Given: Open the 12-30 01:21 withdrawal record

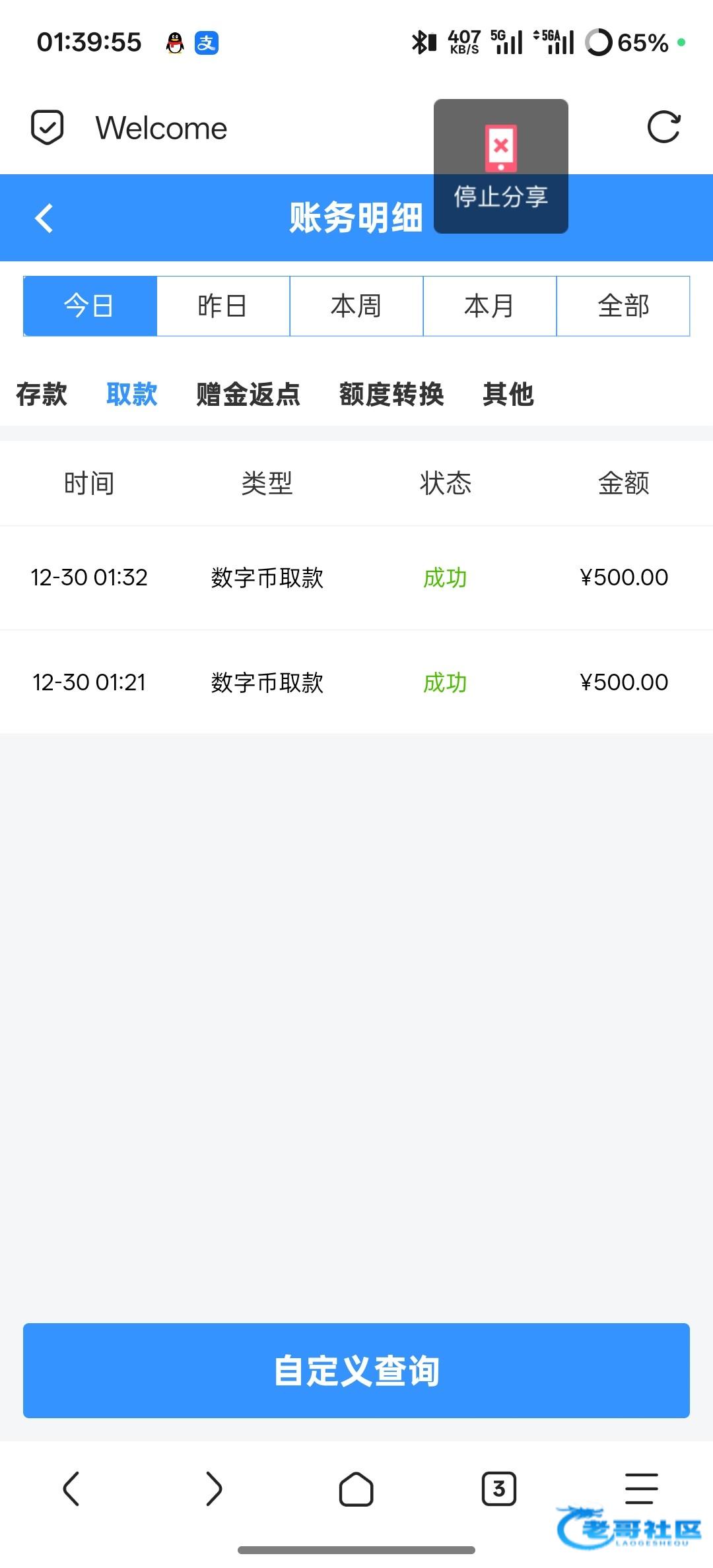Looking at the screenshot, I should point(356,682).
